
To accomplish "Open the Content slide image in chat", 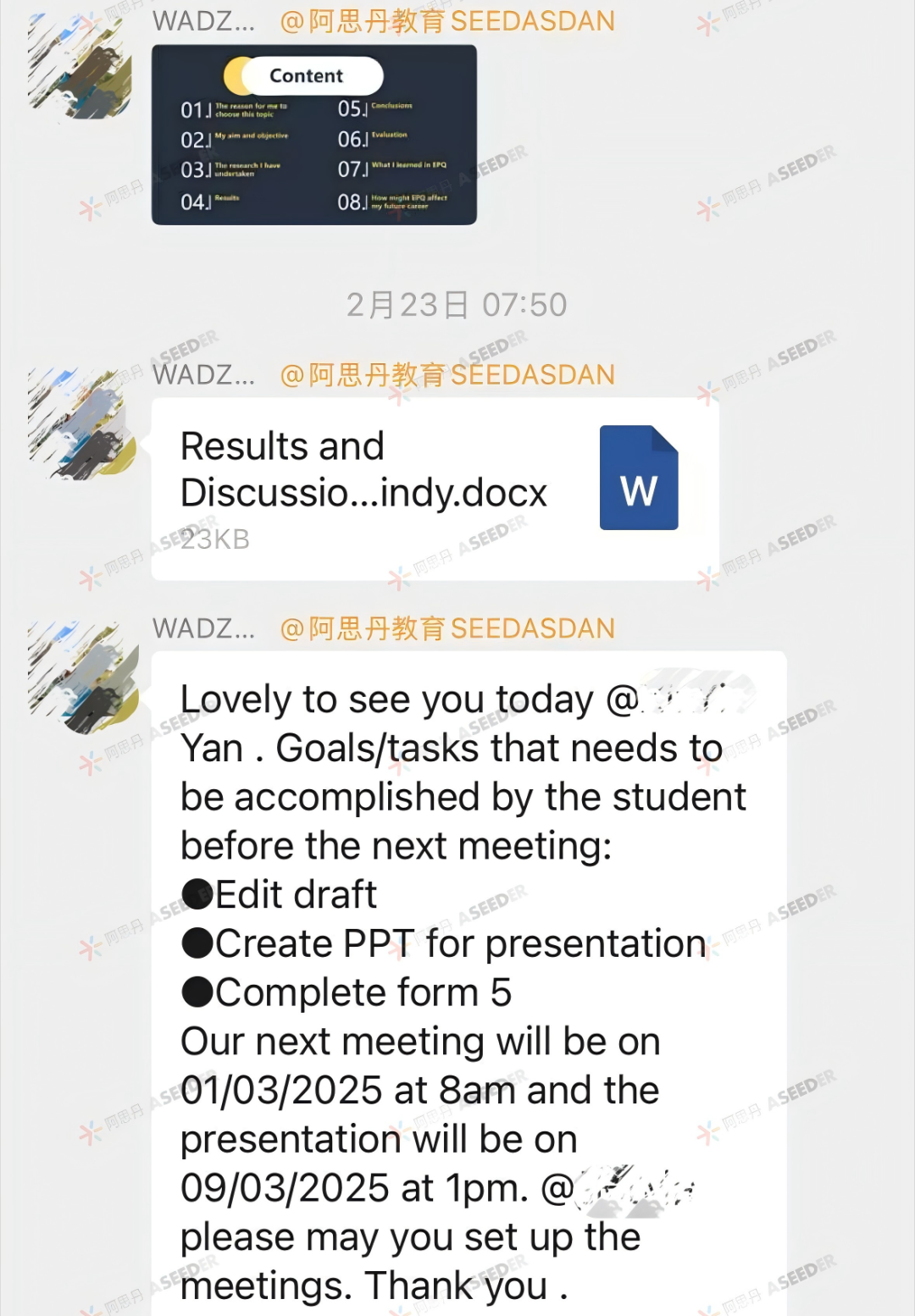I will click(313, 135).
